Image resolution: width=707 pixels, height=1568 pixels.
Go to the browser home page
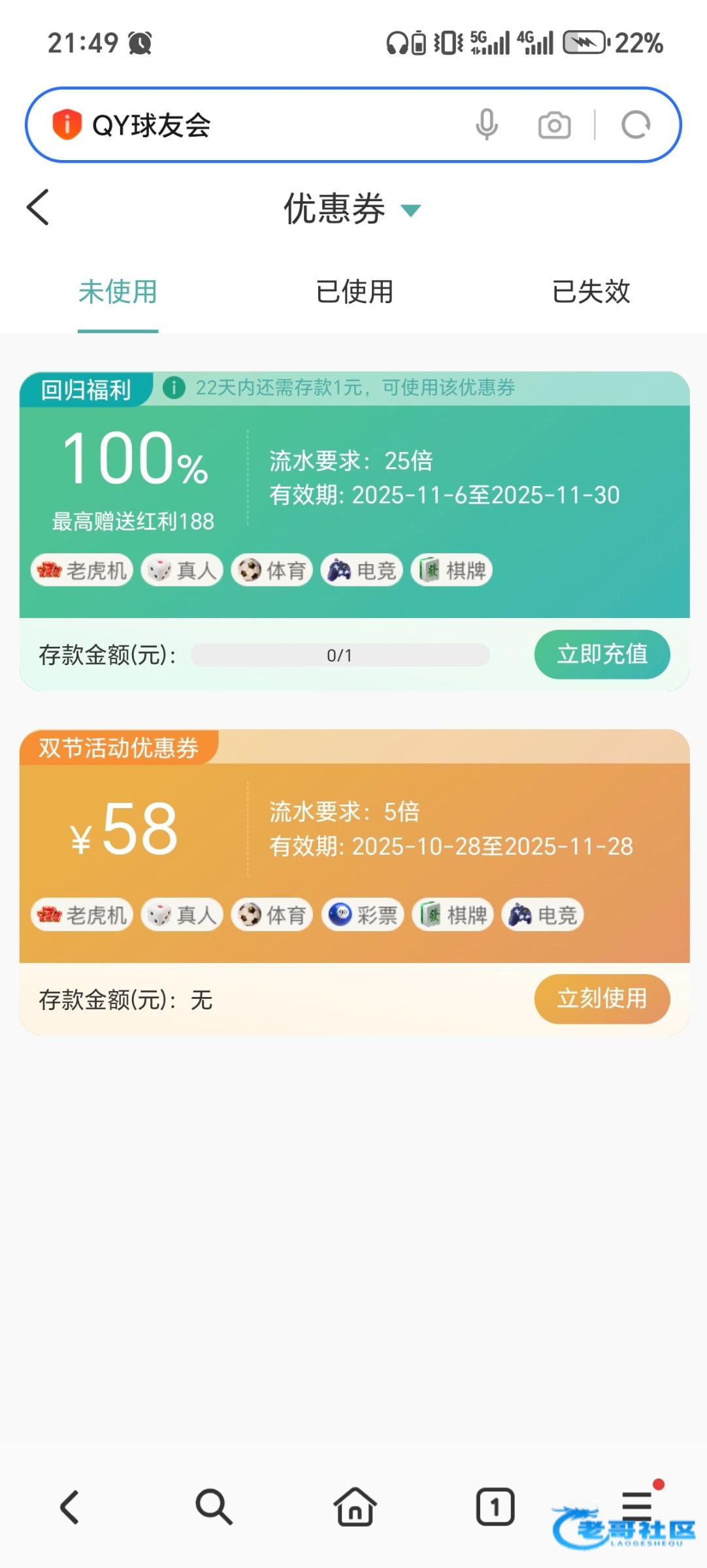point(355,1507)
